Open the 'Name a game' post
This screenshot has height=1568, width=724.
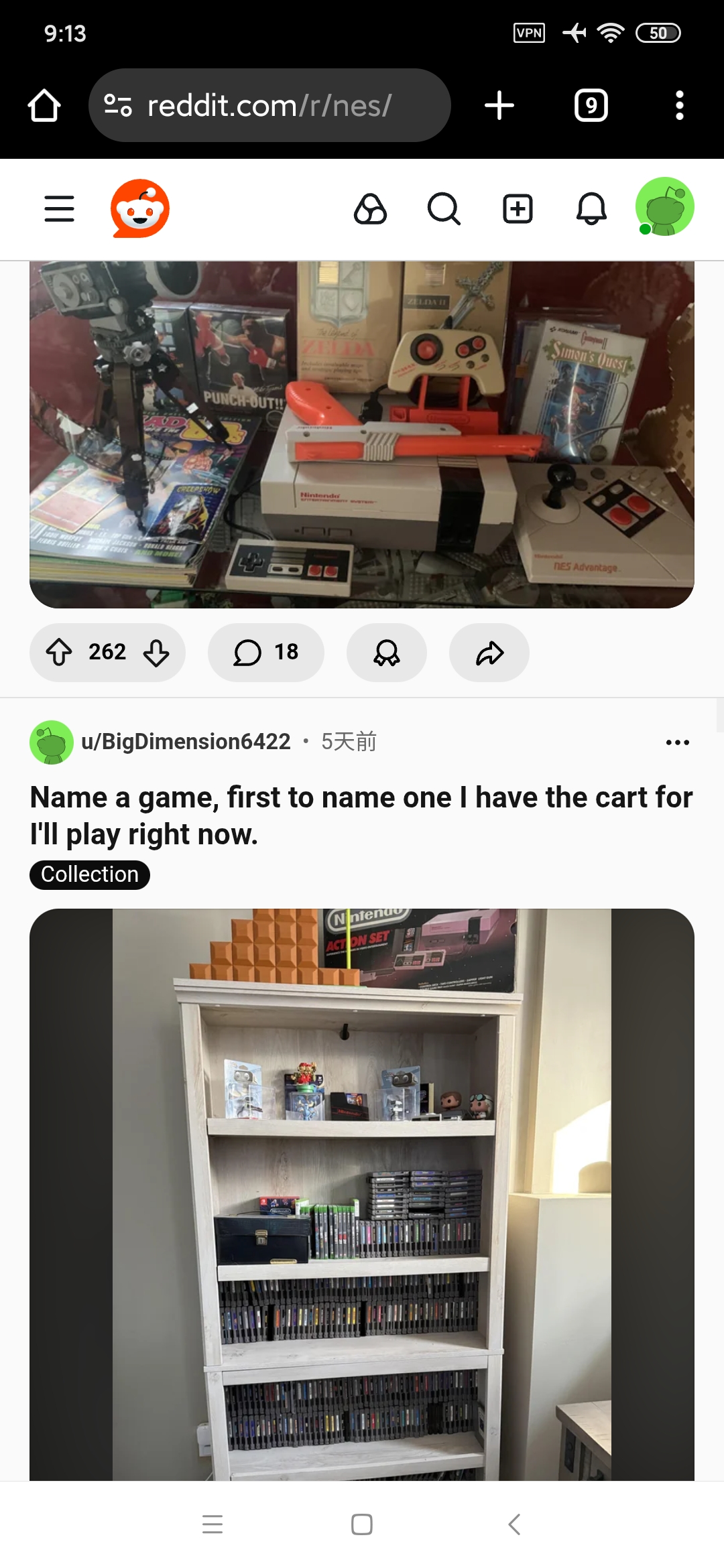point(361,815)
